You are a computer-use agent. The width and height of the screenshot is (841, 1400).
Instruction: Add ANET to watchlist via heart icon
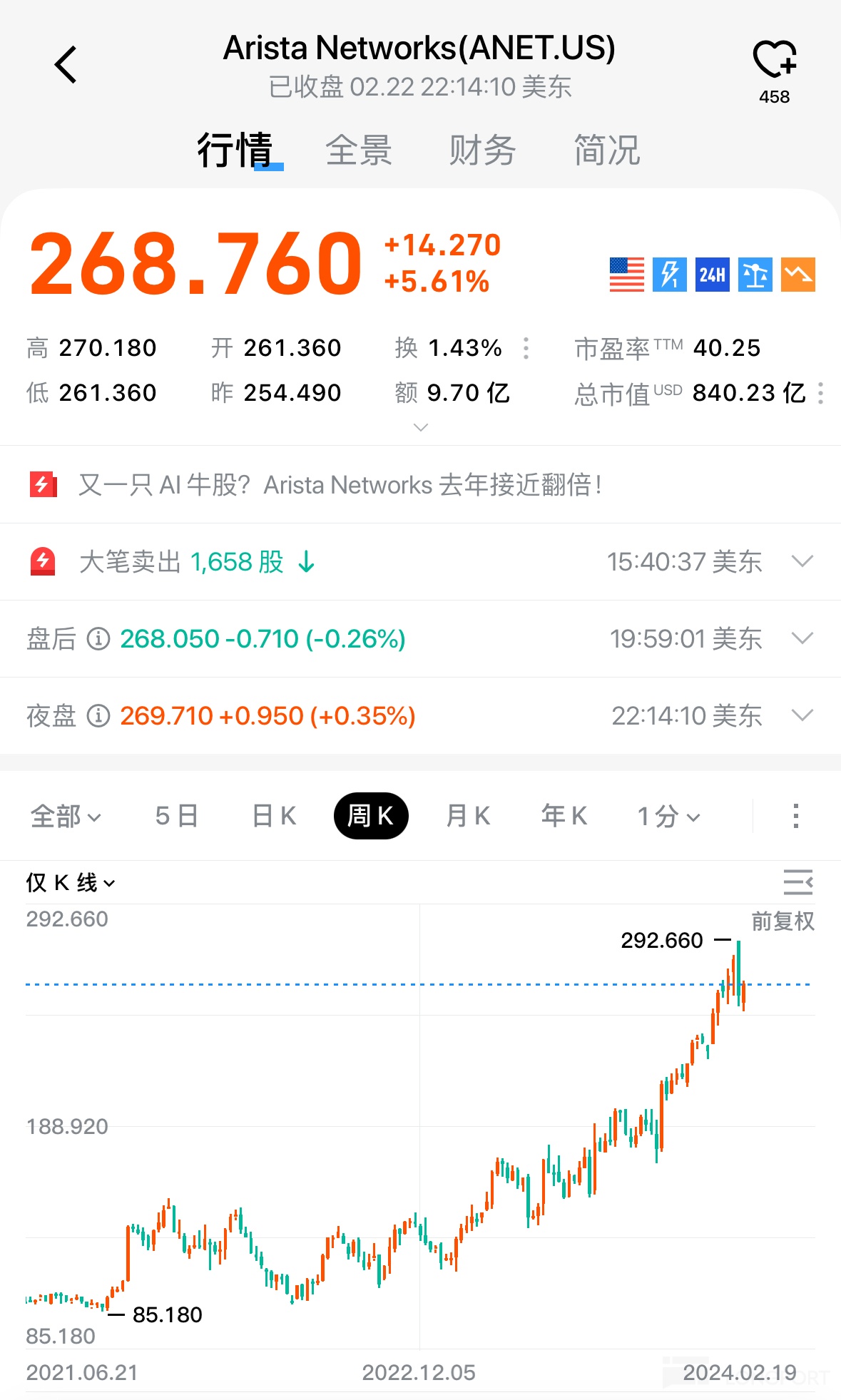point(774,60)
